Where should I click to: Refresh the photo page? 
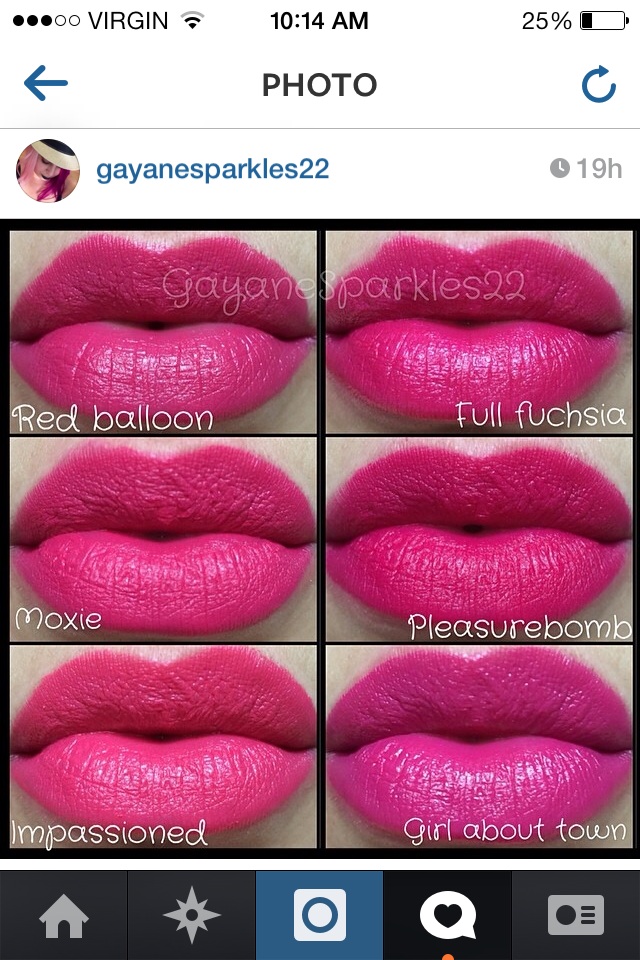coord(598,86)
